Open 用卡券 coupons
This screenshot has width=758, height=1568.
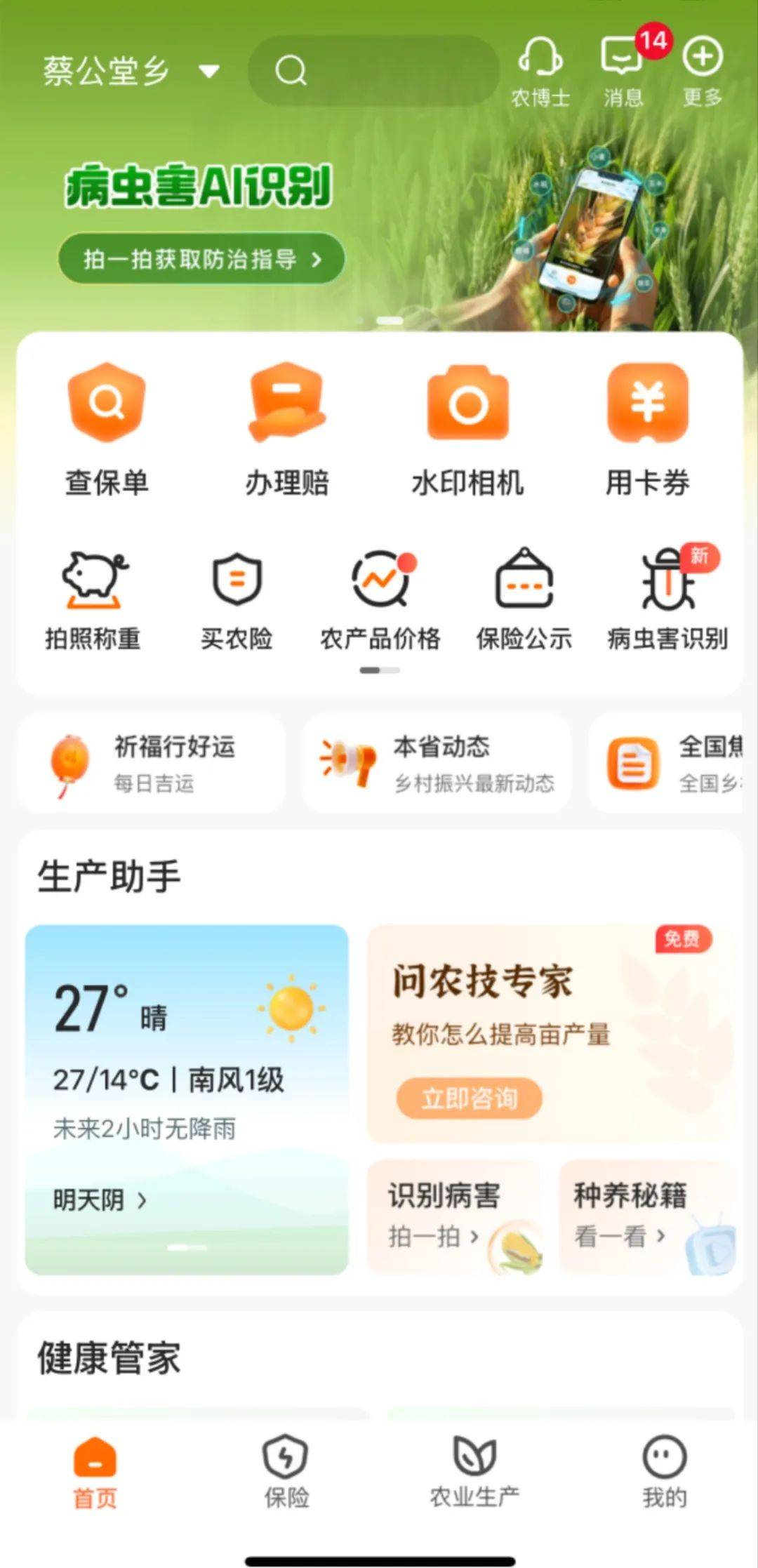click(647, 430)
